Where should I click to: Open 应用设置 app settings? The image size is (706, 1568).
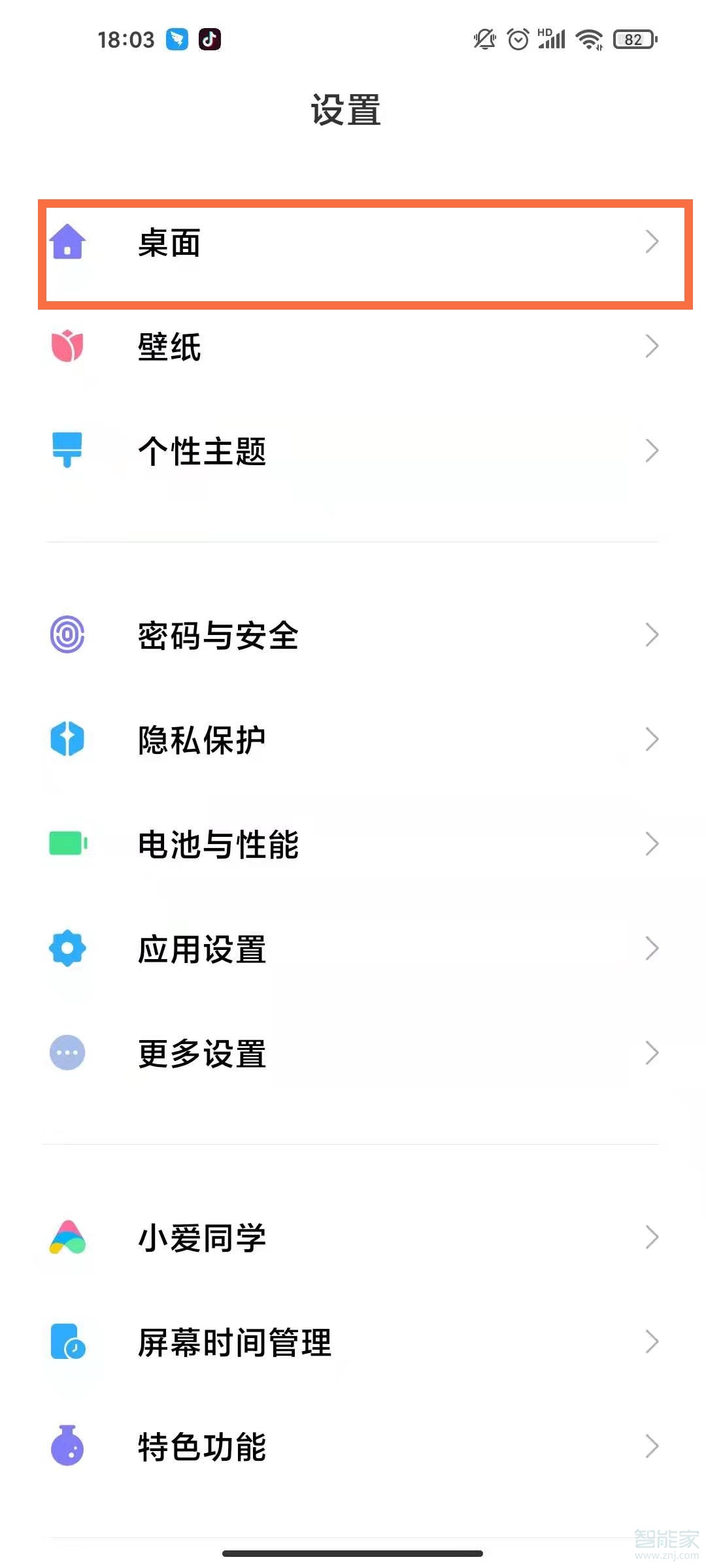[x=353, y=949]
